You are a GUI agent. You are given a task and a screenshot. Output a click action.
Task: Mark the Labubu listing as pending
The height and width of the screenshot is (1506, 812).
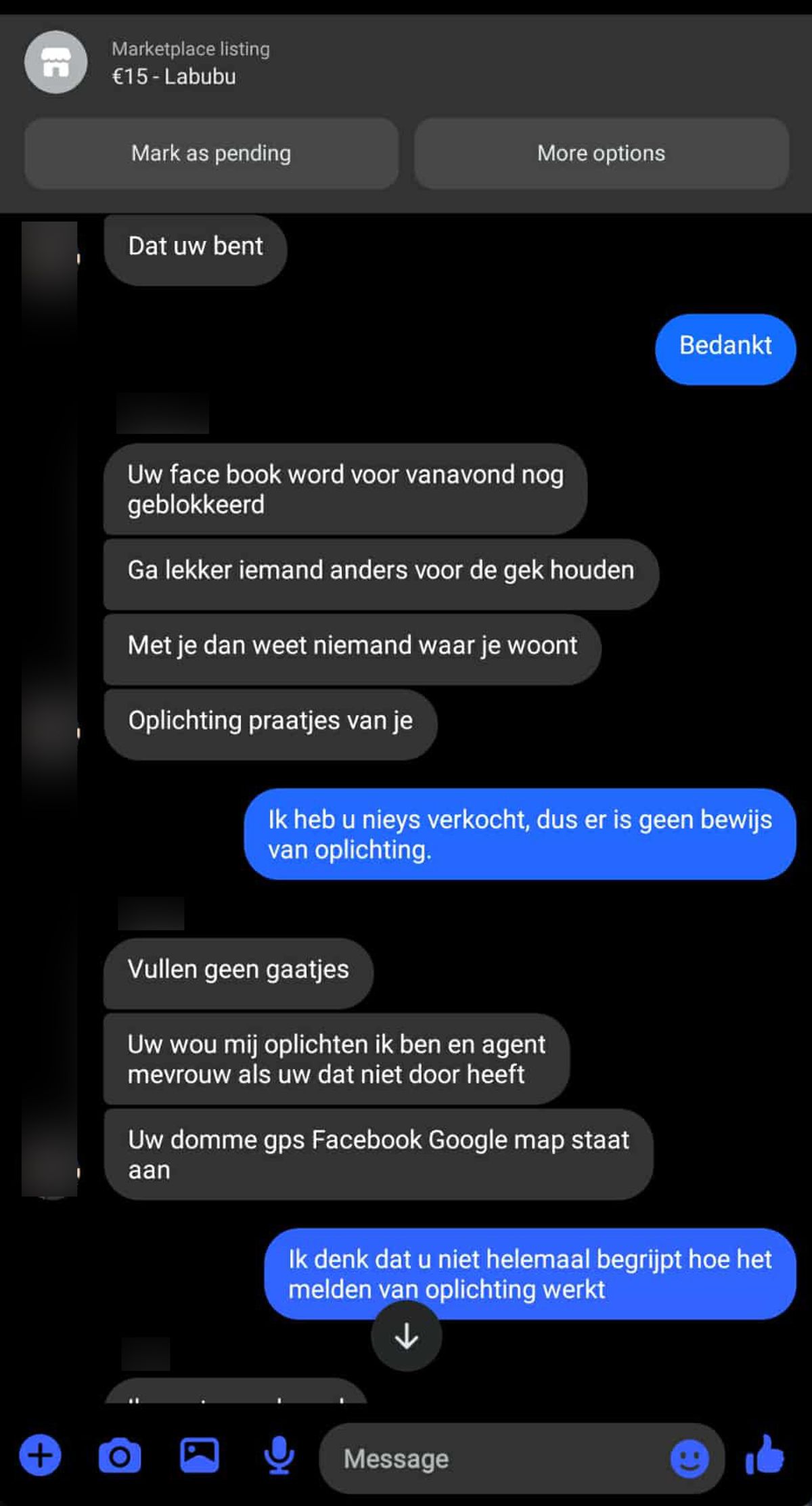(211, 154)
